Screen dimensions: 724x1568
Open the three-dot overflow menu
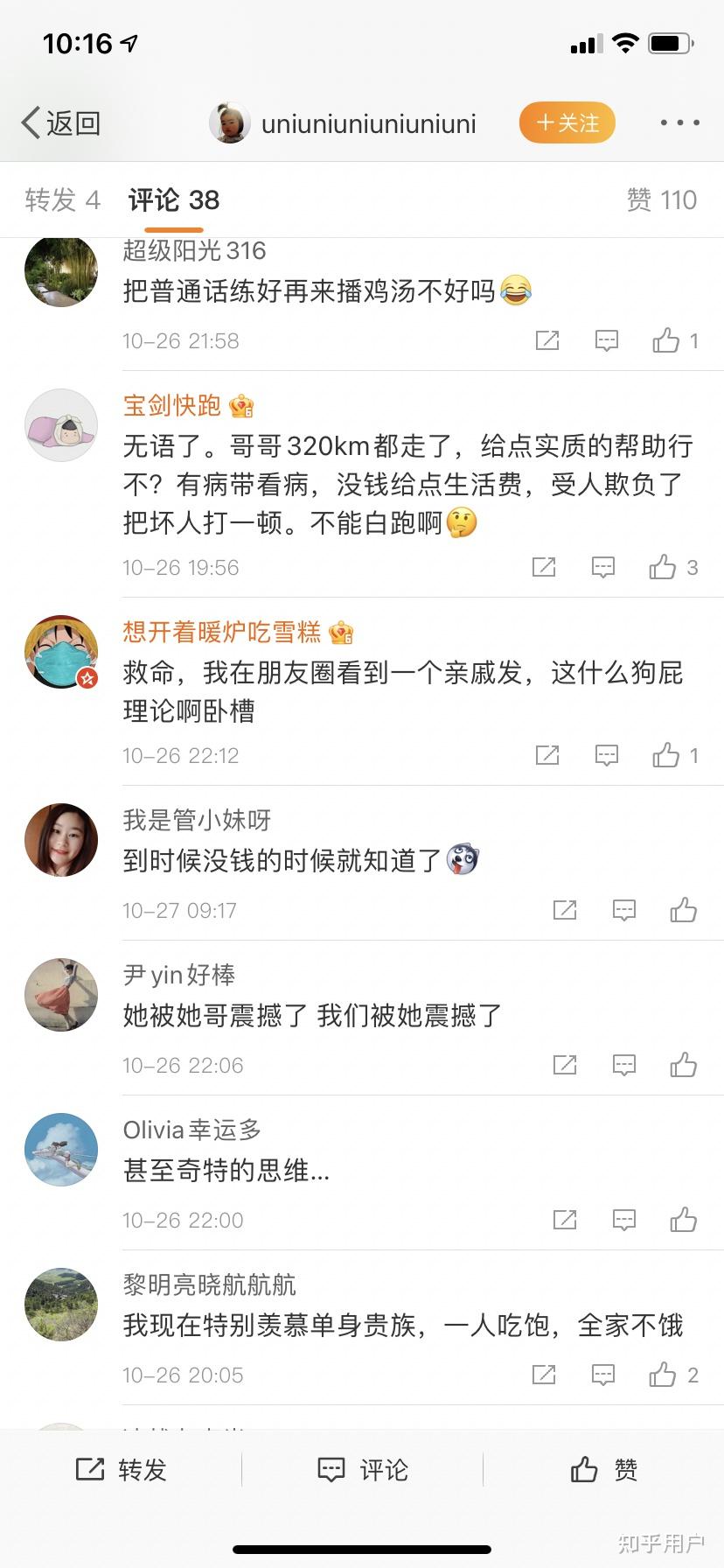coord(679,123)
